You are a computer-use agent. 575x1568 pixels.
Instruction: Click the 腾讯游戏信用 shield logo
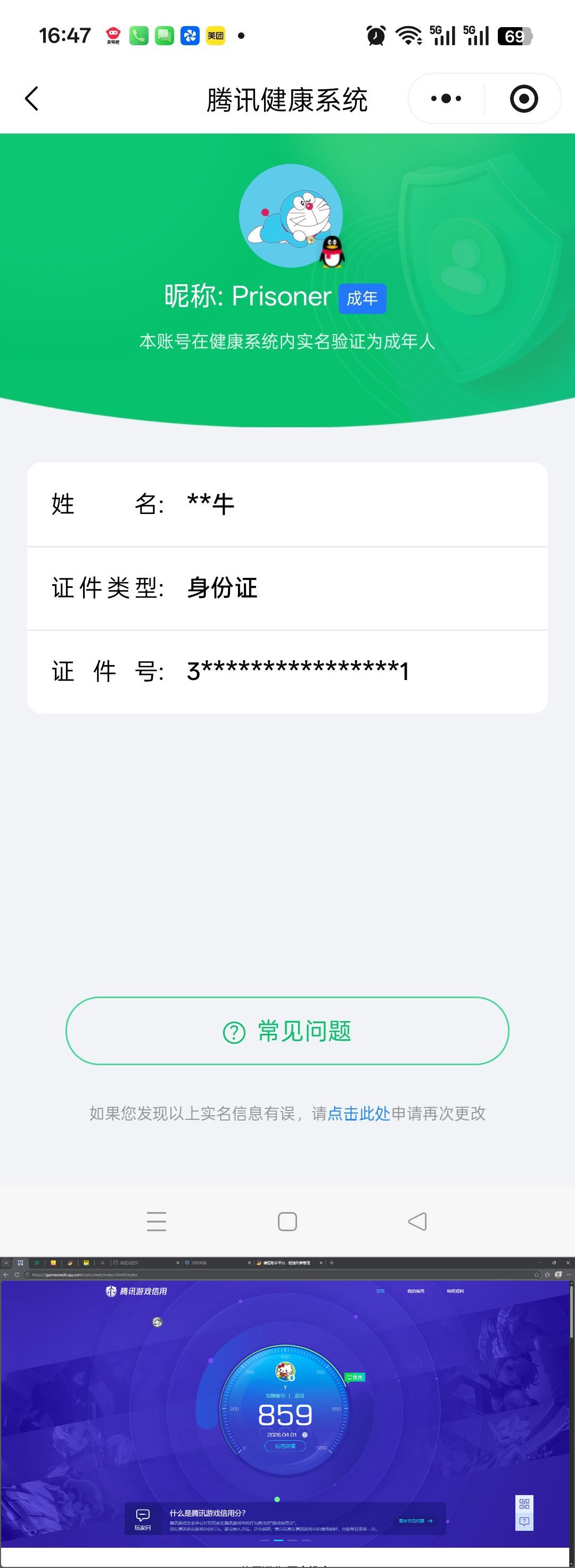(110, 1292)
